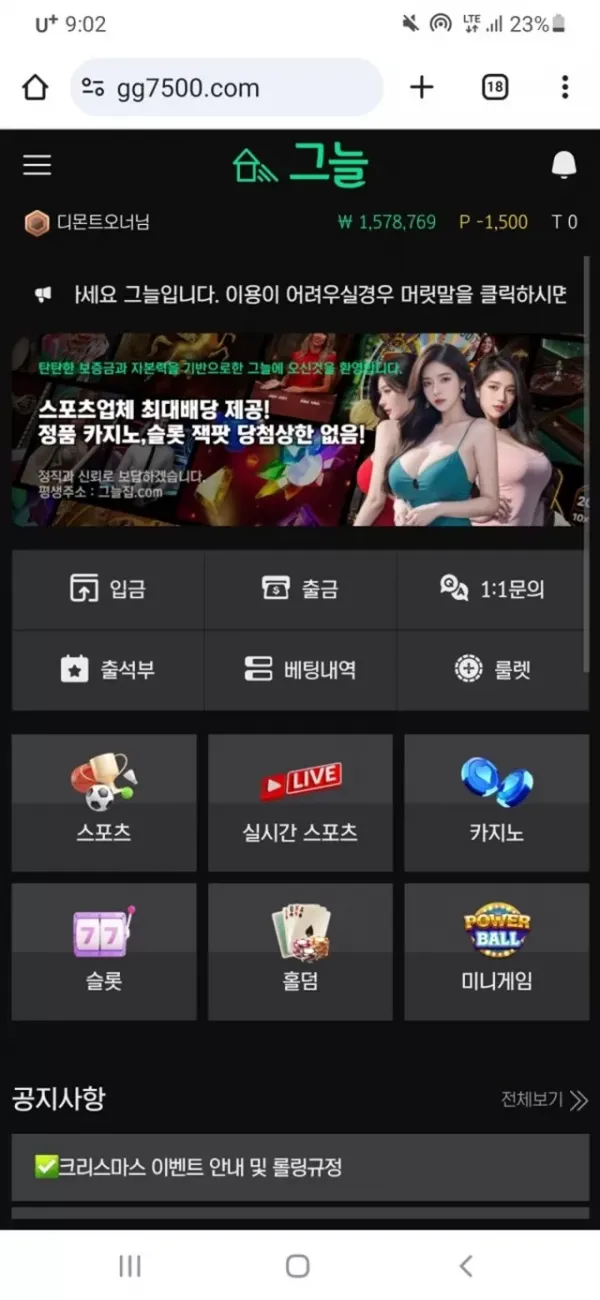Open 1:1문의 inquiry
The height and width of the screenshot is (1300, 600).
(492, 589)
